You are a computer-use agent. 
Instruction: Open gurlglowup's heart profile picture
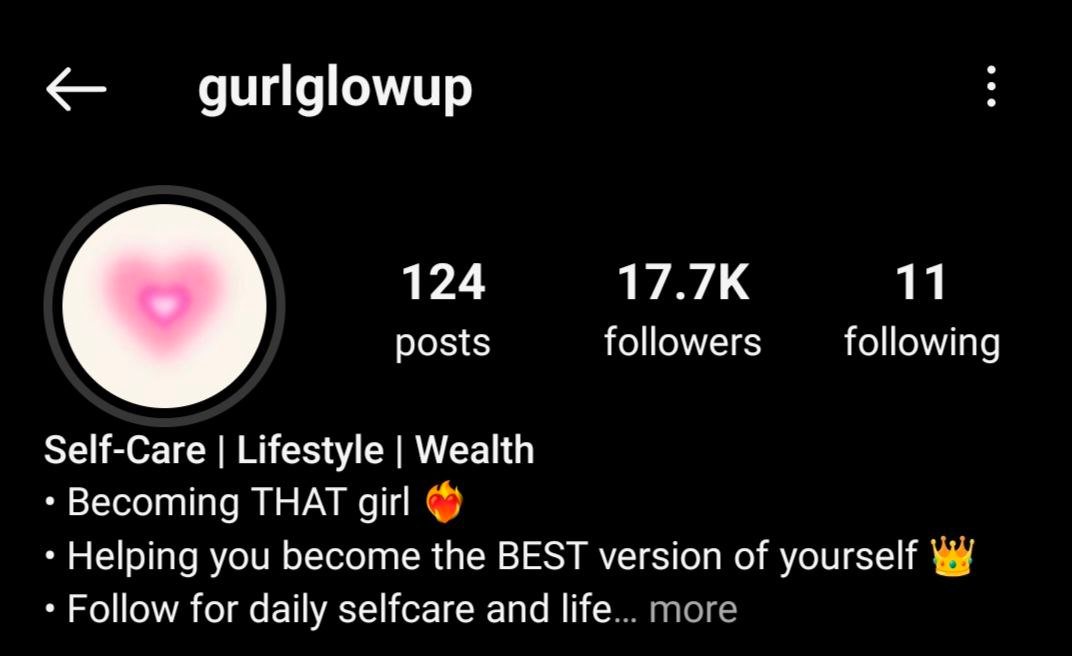(165, 305)
